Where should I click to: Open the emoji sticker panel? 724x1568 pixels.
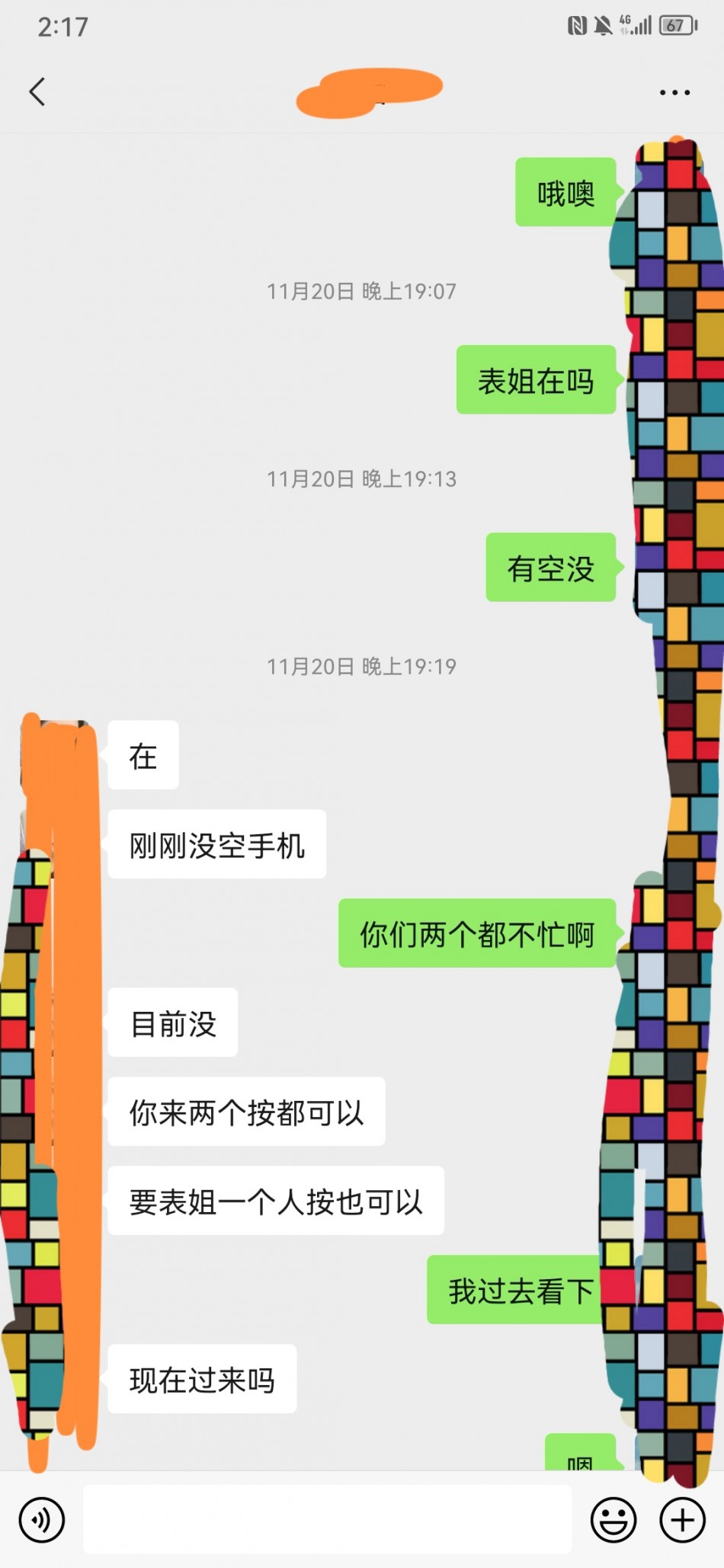pyautogui.click(x=613, y=1520)
